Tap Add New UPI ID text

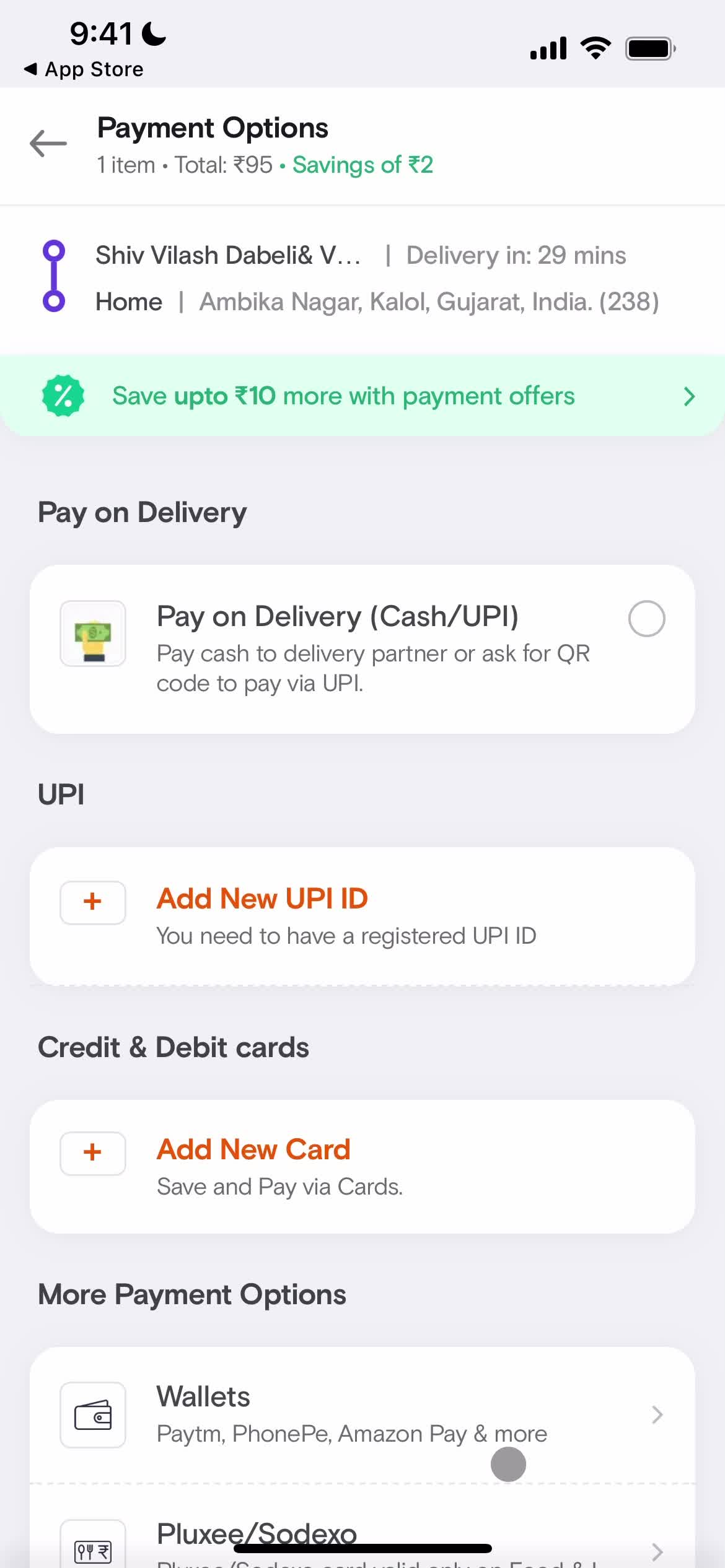pos(261,899)
